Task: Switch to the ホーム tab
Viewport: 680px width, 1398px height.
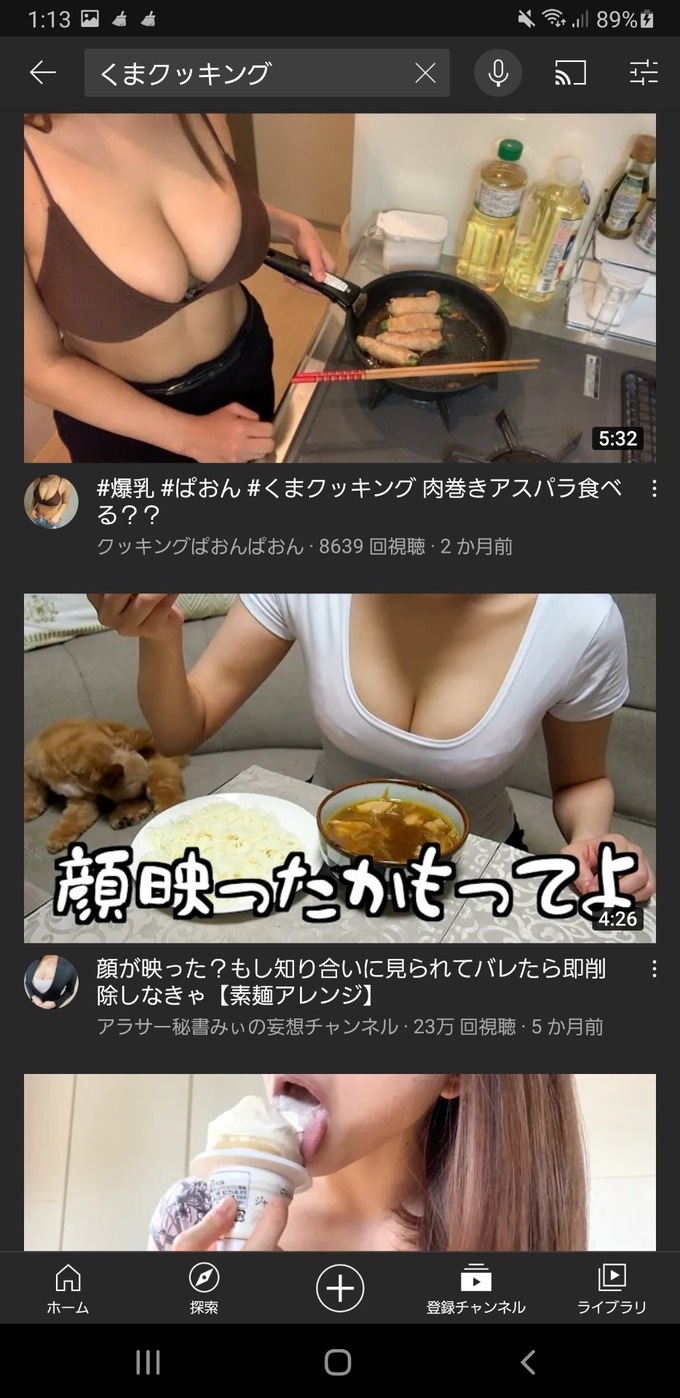Action: coord(68,1288)
